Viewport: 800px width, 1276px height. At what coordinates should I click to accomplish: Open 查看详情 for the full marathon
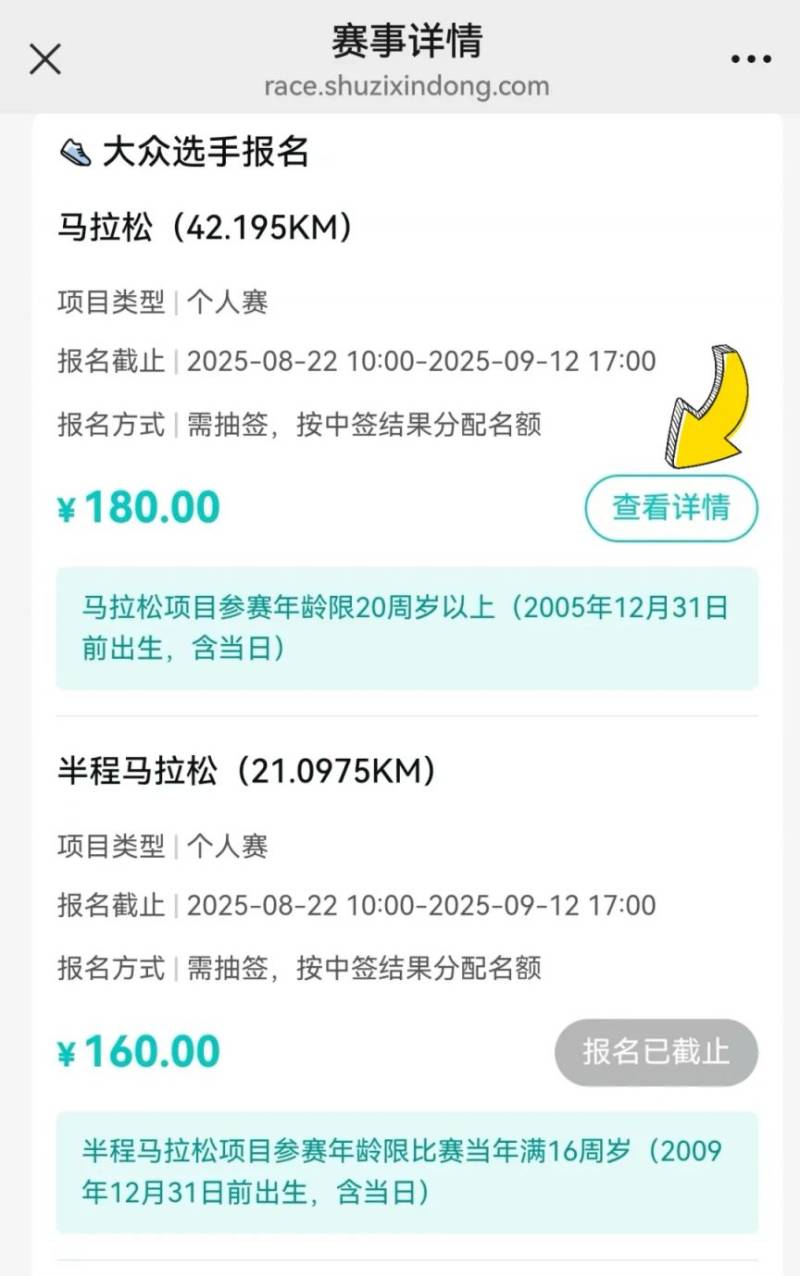tap(670, 508)
